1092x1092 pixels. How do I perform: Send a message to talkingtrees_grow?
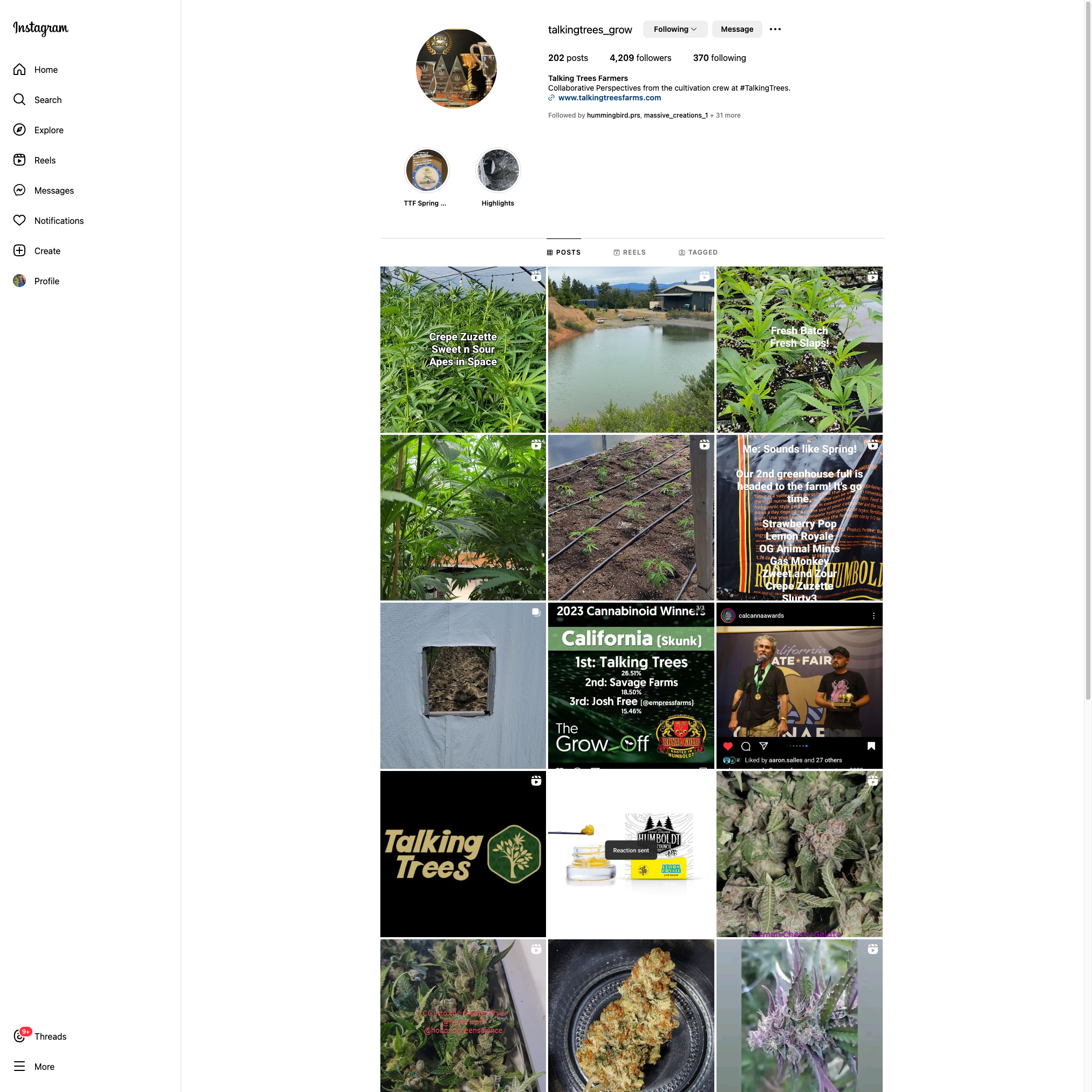point(736,29)
